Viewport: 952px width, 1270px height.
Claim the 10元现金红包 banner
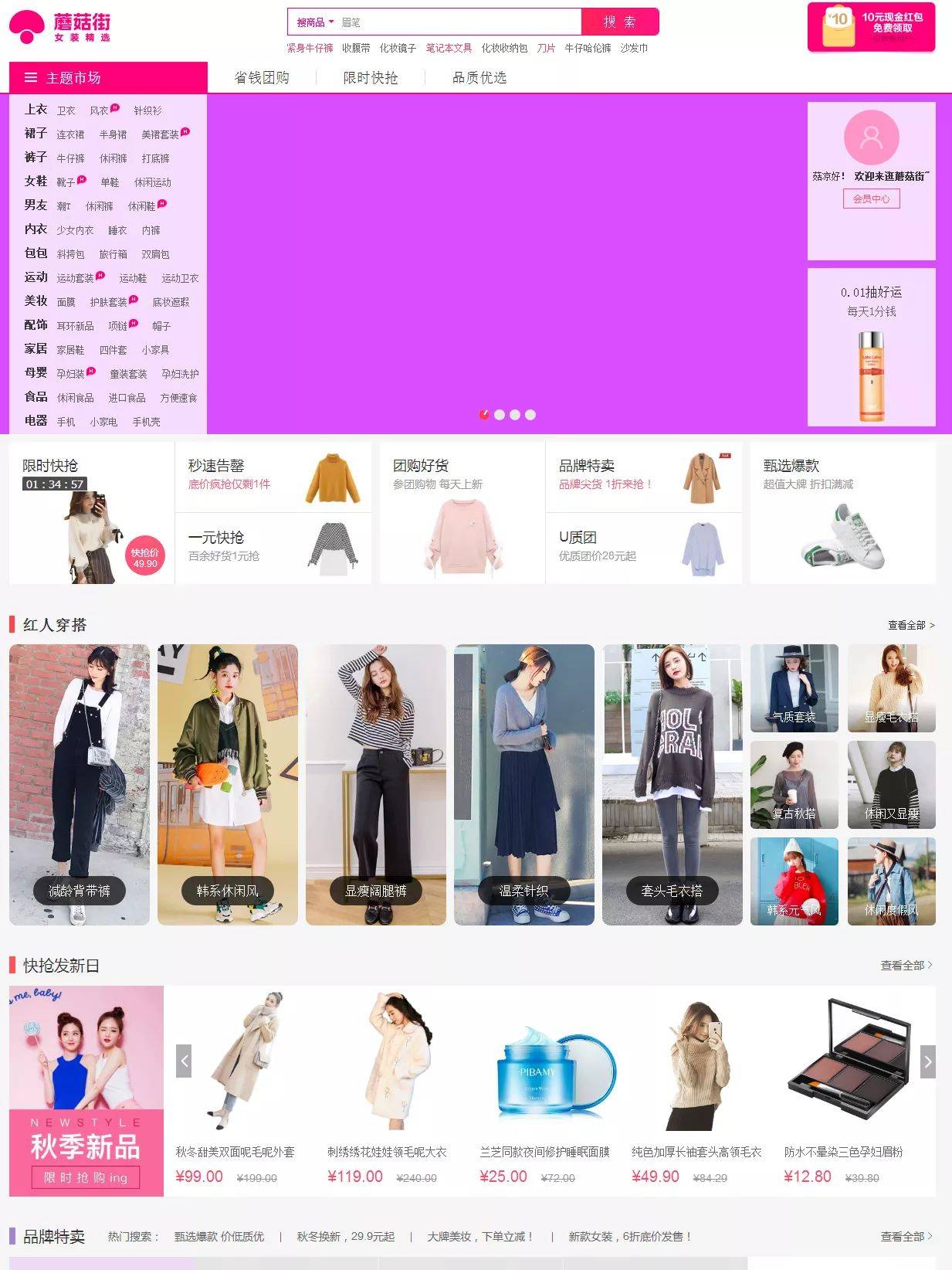(871, 28)
